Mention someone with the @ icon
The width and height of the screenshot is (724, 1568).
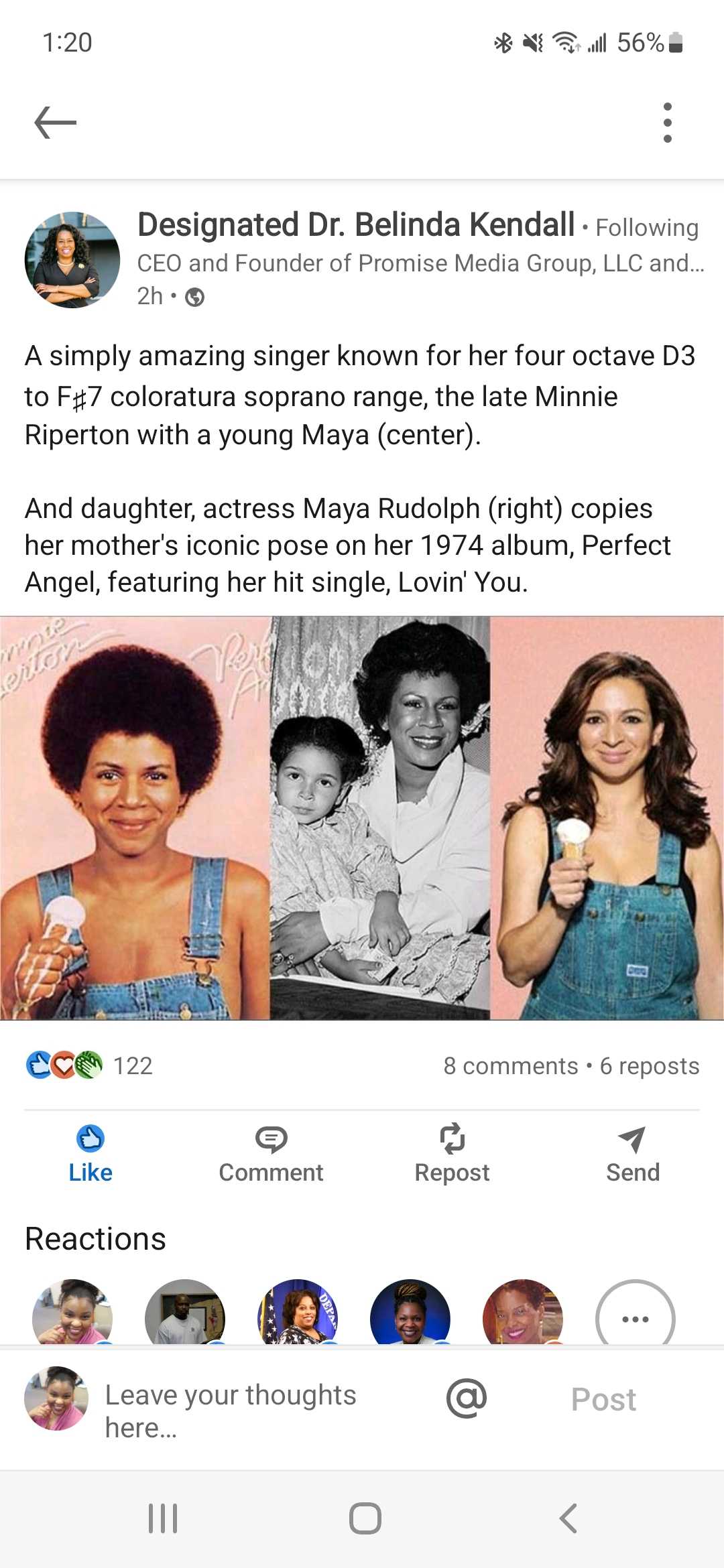[x=467, y=1398]
